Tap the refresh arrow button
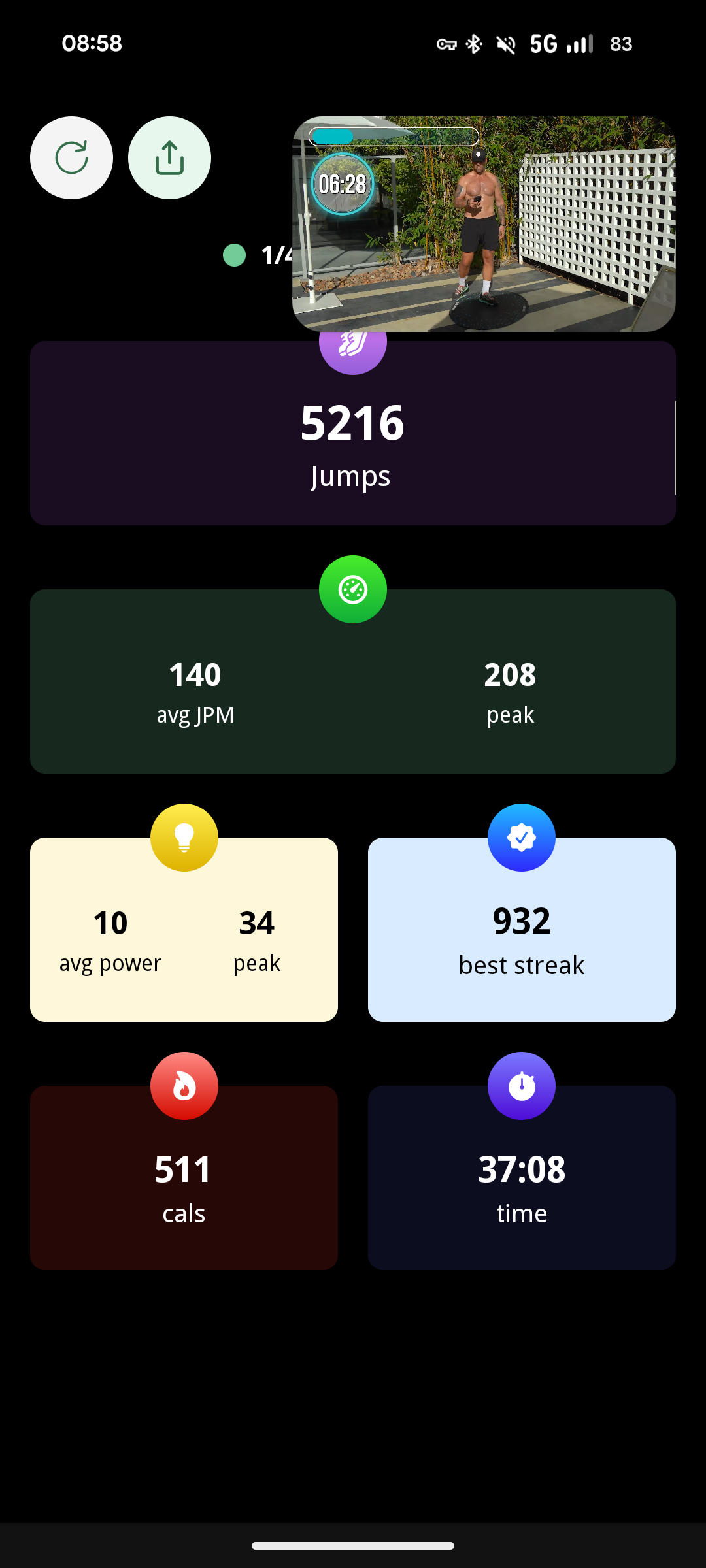This screenshot has height=1568, width=706. tap(71, 158)
